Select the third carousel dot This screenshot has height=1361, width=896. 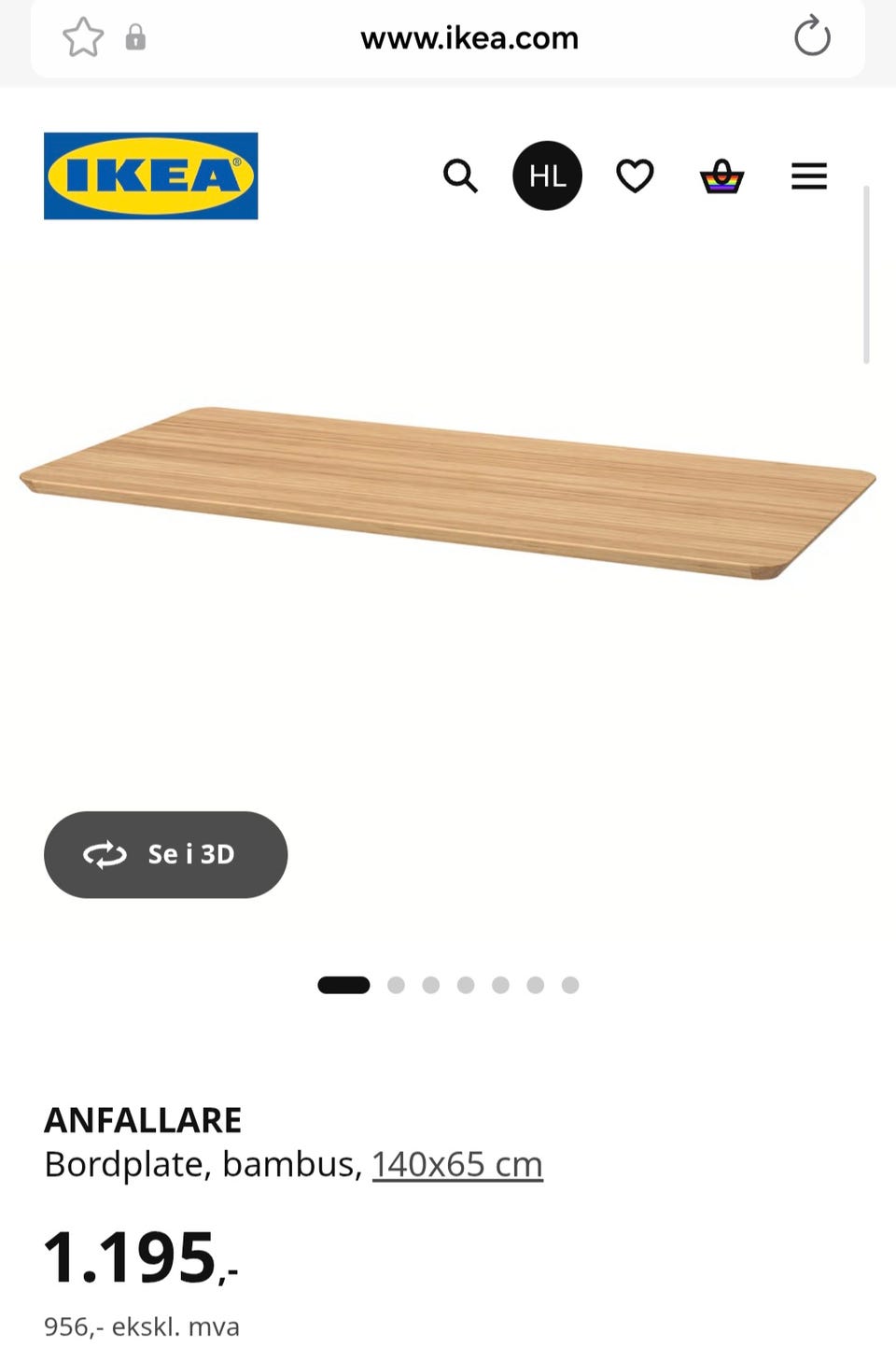point(431,985)
